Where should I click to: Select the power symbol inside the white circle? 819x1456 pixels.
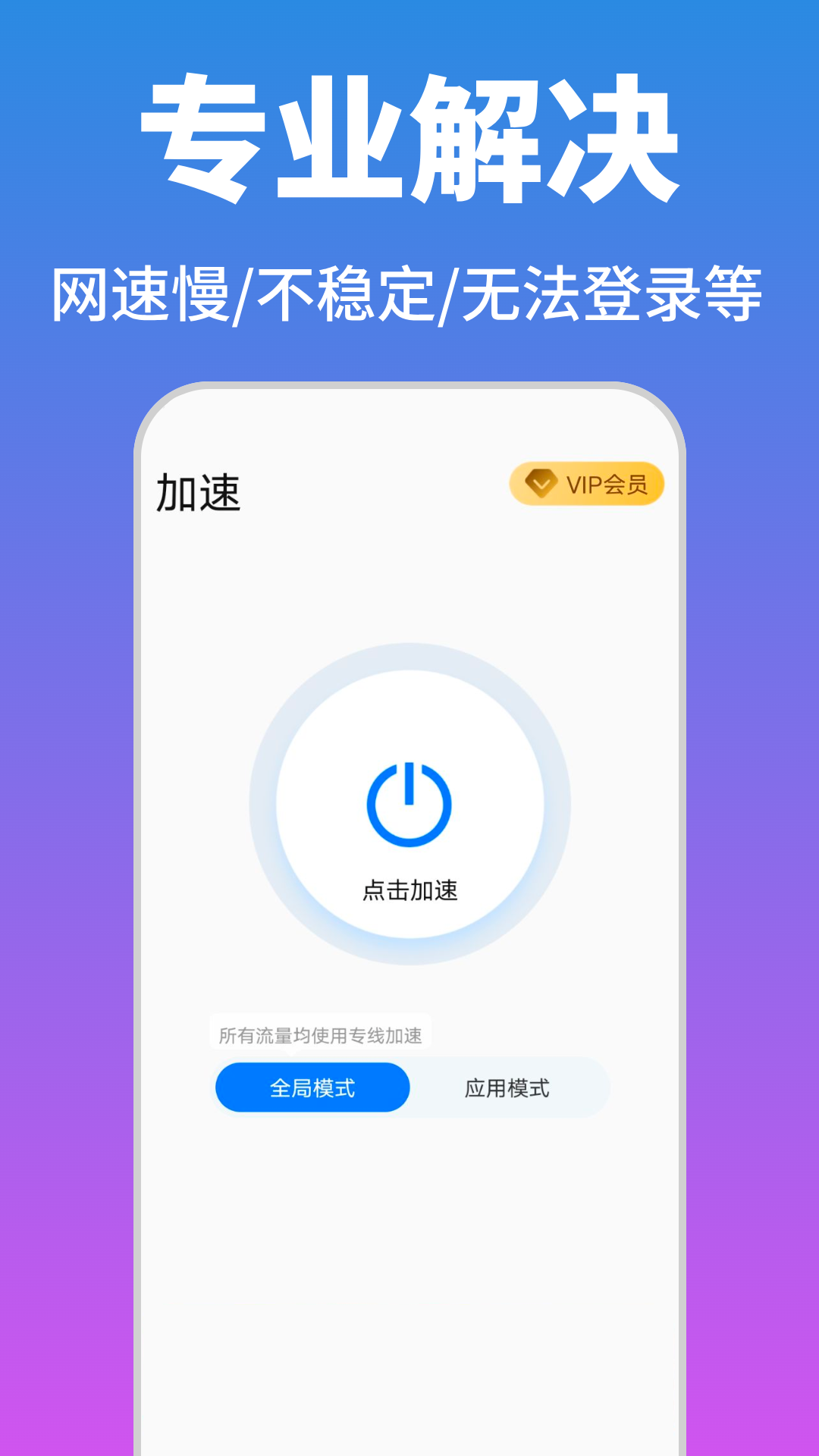pyautogui.click(x=409, y=804)
